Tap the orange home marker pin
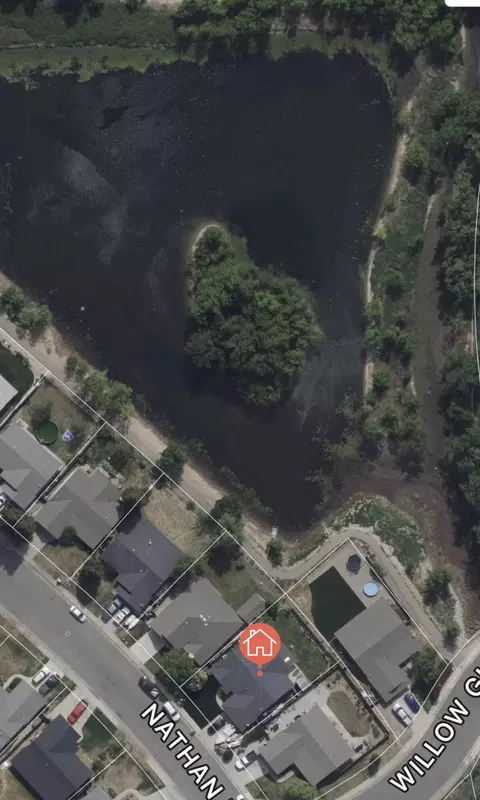This screenshot has height=800, width=480. (260, 645)
